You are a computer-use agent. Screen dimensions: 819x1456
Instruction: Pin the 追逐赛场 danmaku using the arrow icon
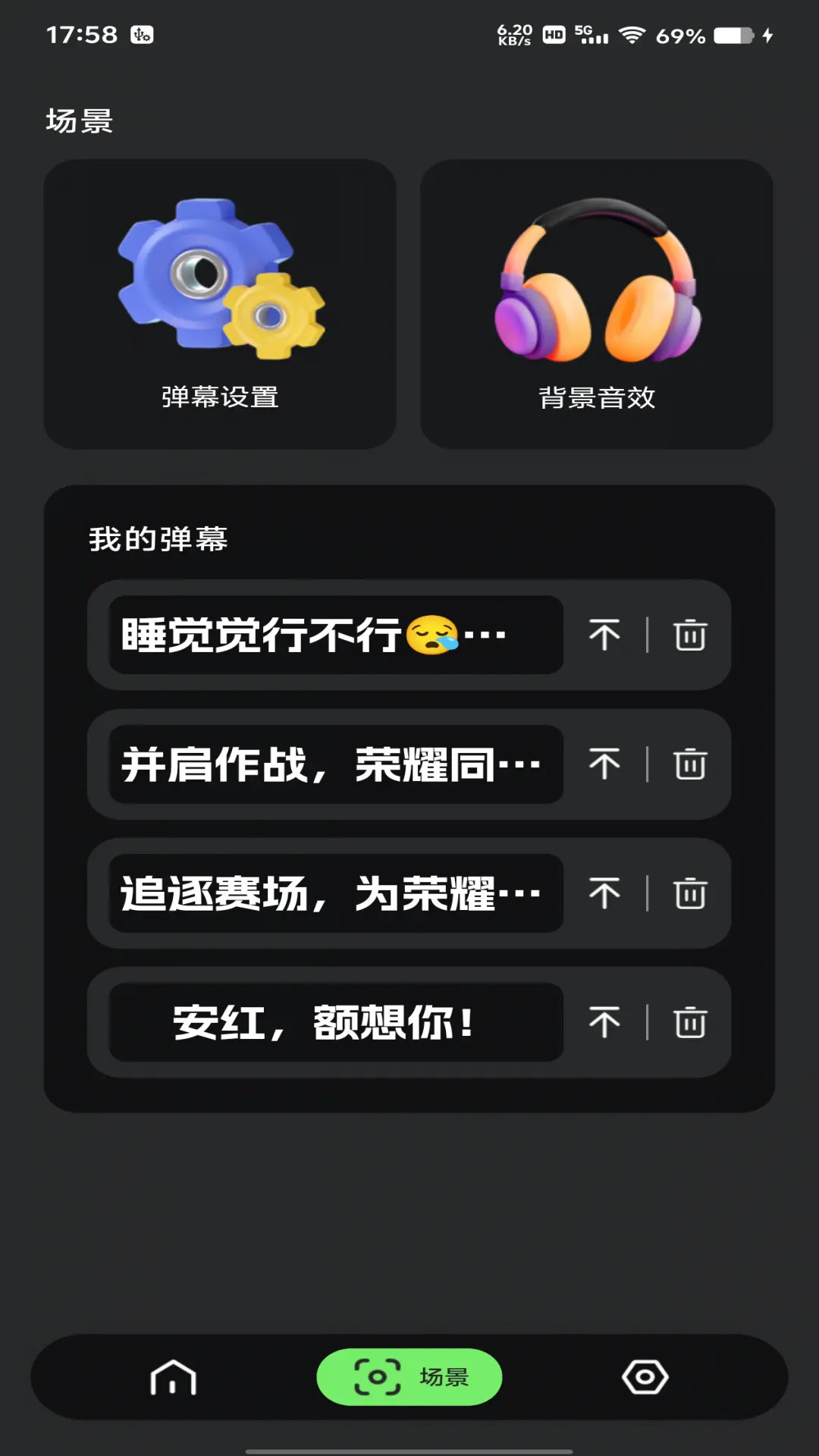(x=604, y=894)
